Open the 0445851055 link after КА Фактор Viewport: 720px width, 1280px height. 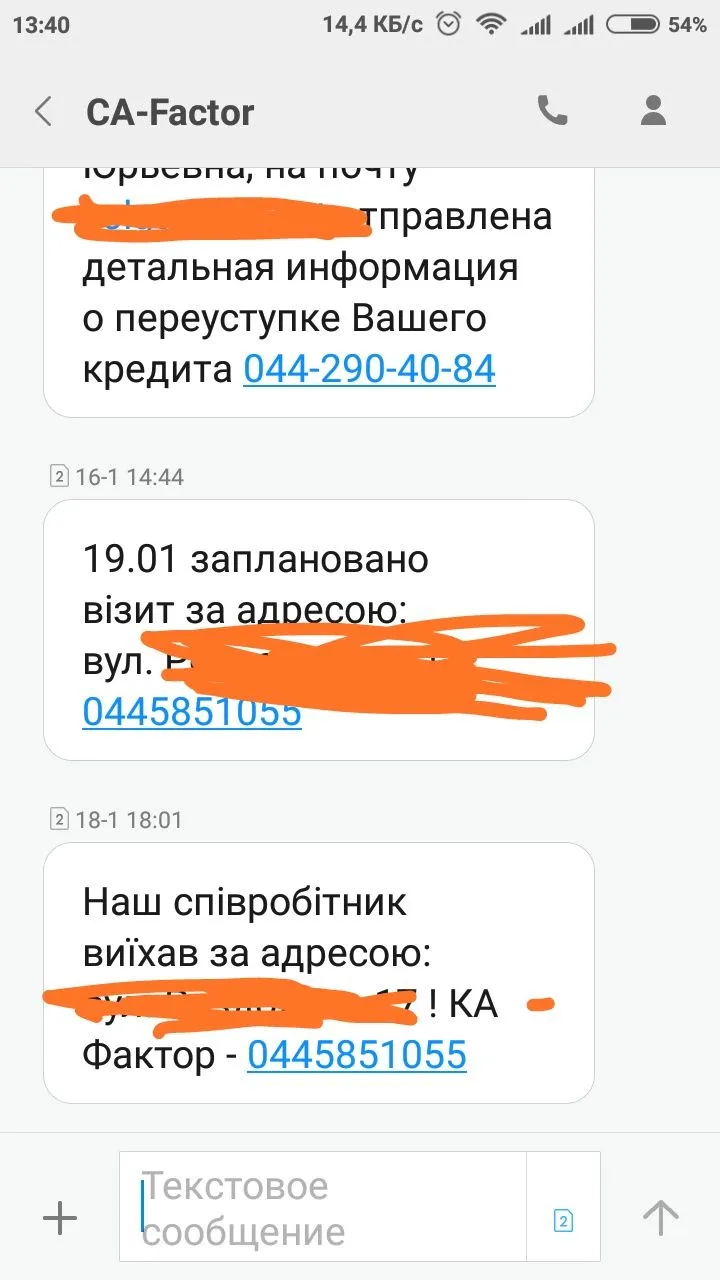click(357, 1055)
